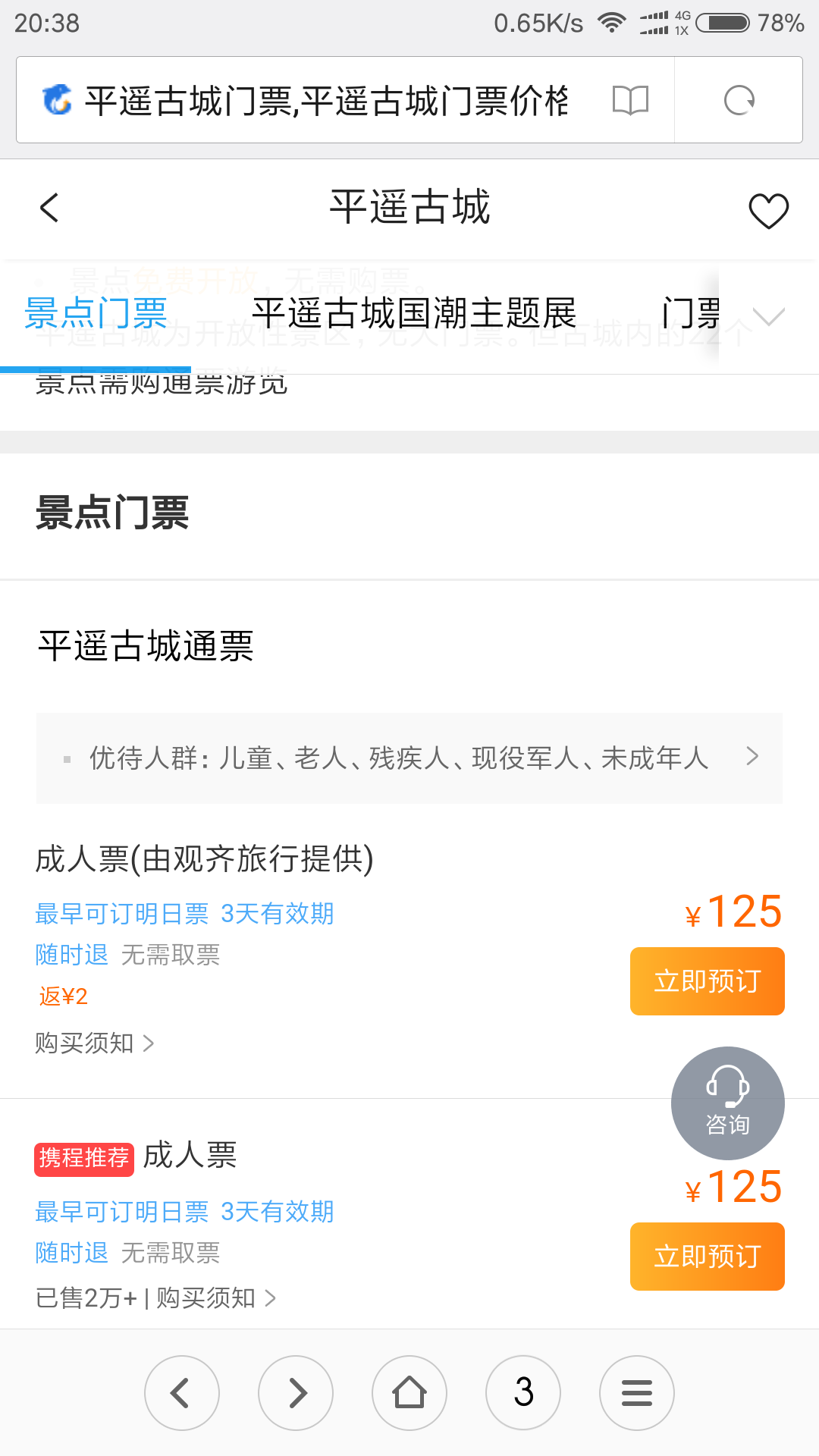The width and height of the screenshot is (819, 1456).
Task: Open browser home page
Action: (409, 1393)
